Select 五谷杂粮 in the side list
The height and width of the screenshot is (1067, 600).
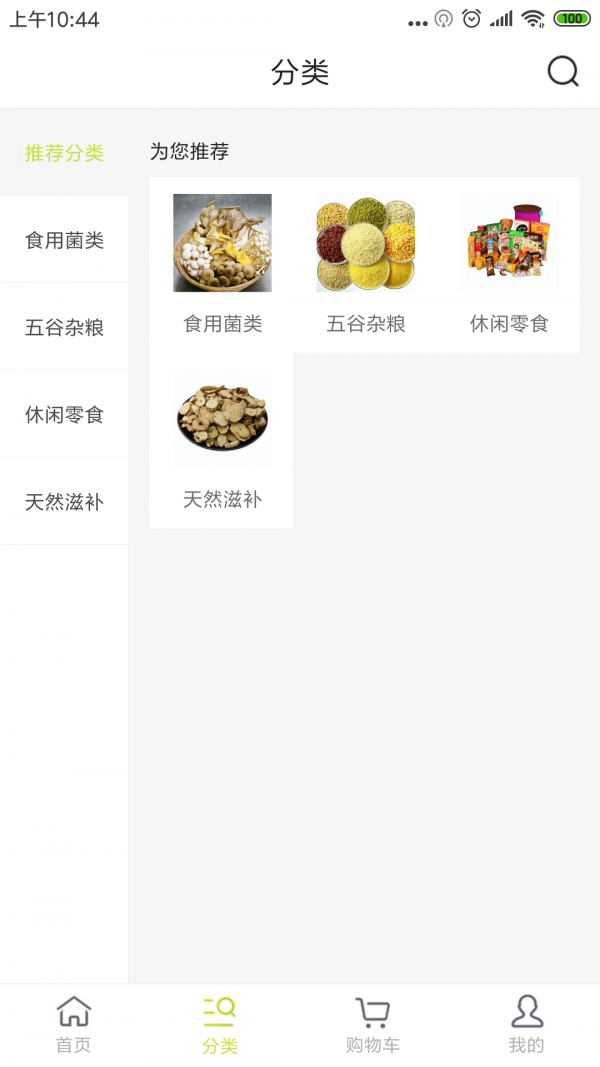click(x=64, y=327)
